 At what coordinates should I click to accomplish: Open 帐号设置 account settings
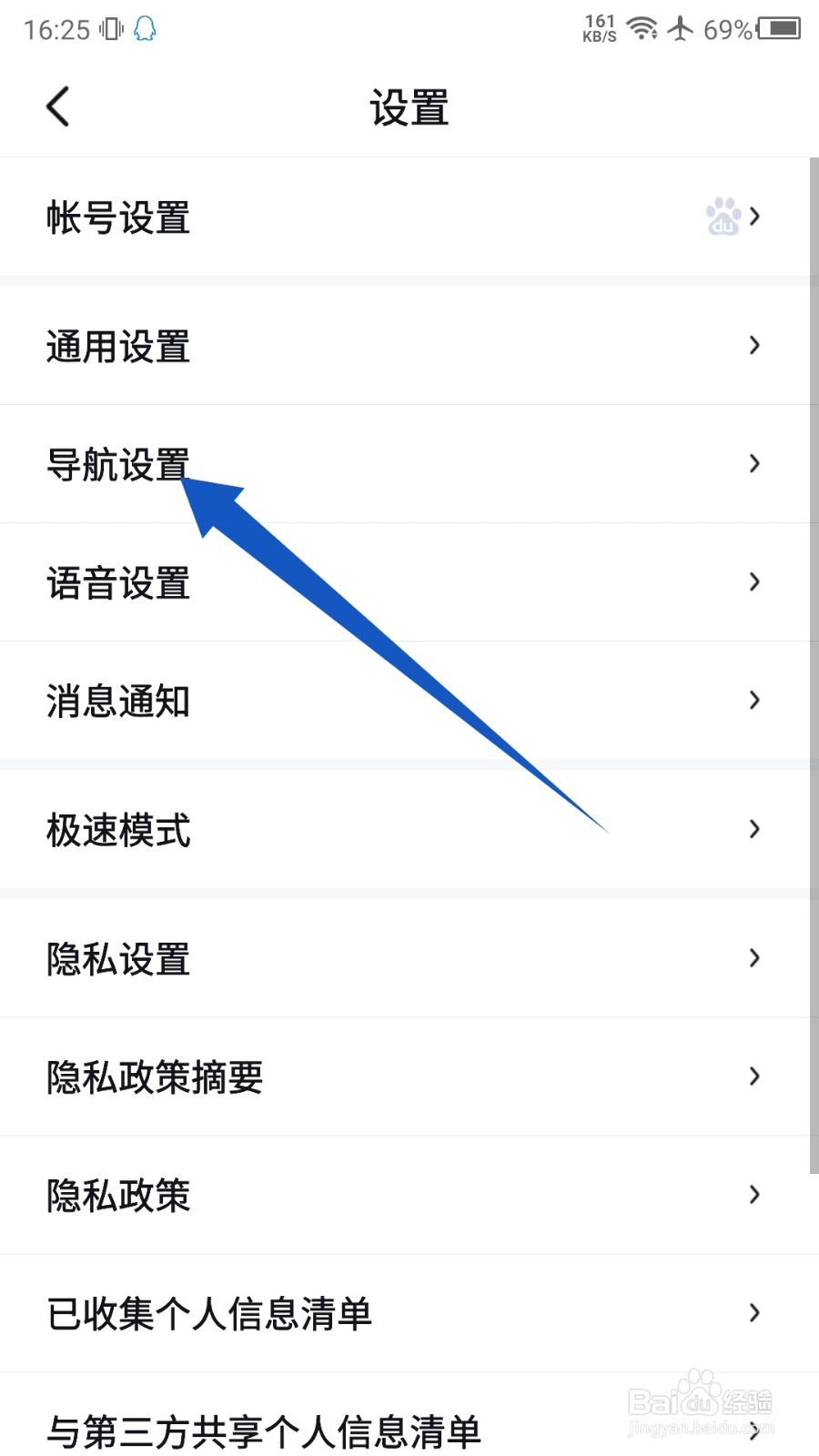point(117,217)
